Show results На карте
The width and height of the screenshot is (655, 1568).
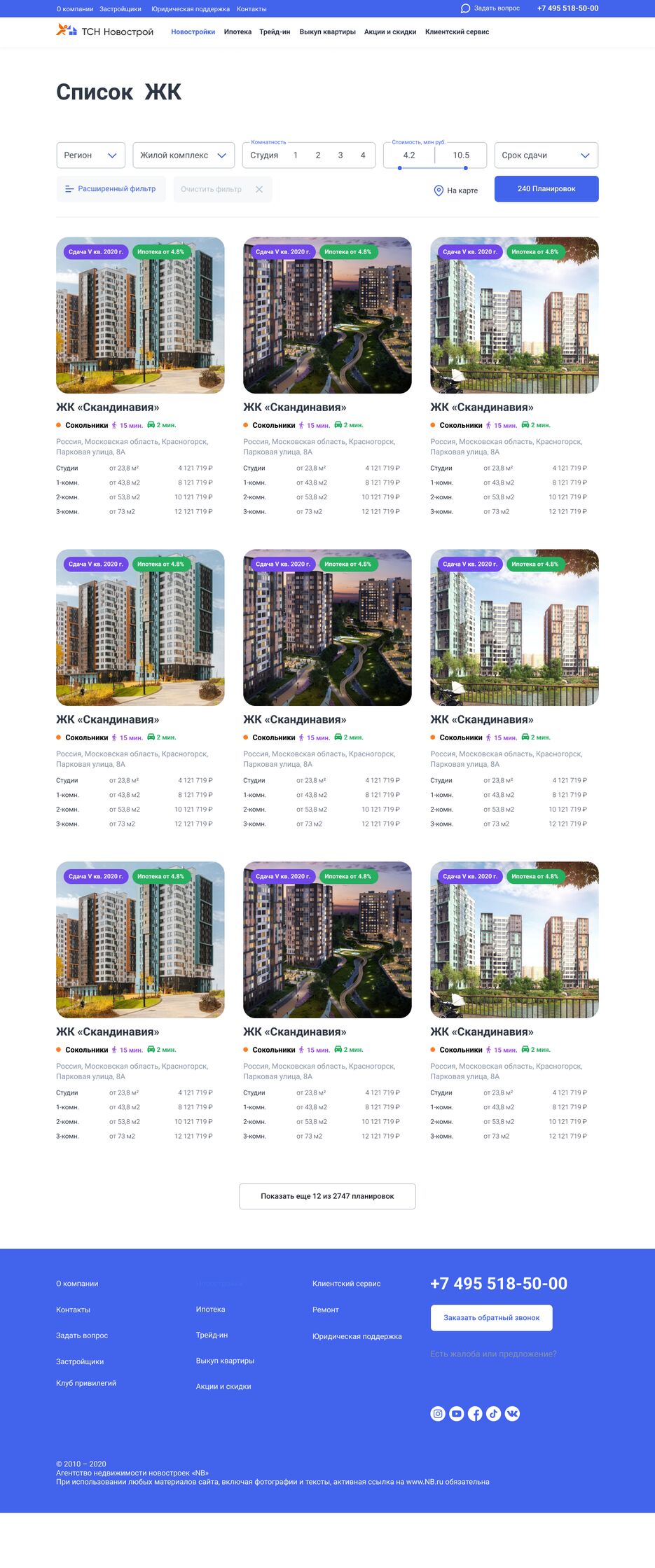[456, 190]
